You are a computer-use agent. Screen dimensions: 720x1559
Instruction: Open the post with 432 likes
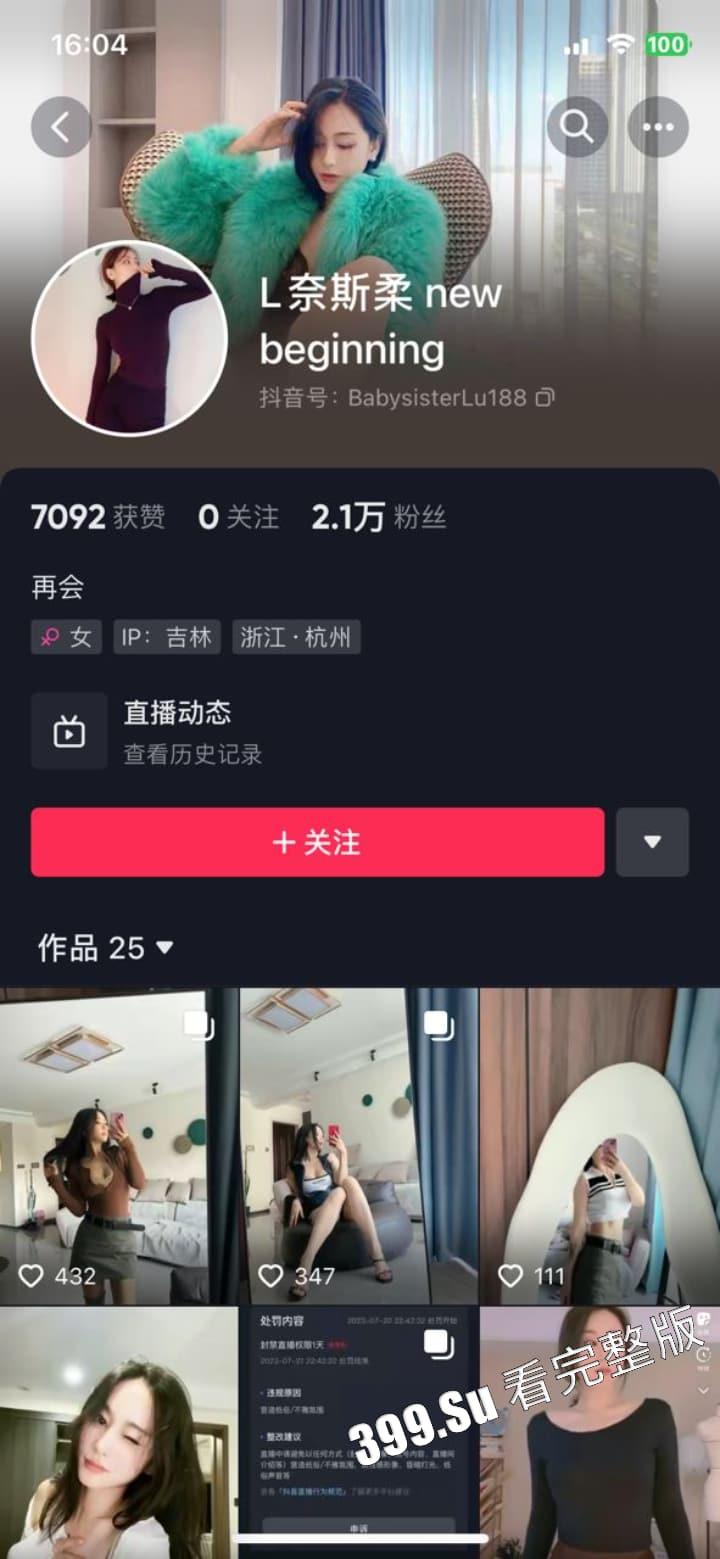(118, 1145)
